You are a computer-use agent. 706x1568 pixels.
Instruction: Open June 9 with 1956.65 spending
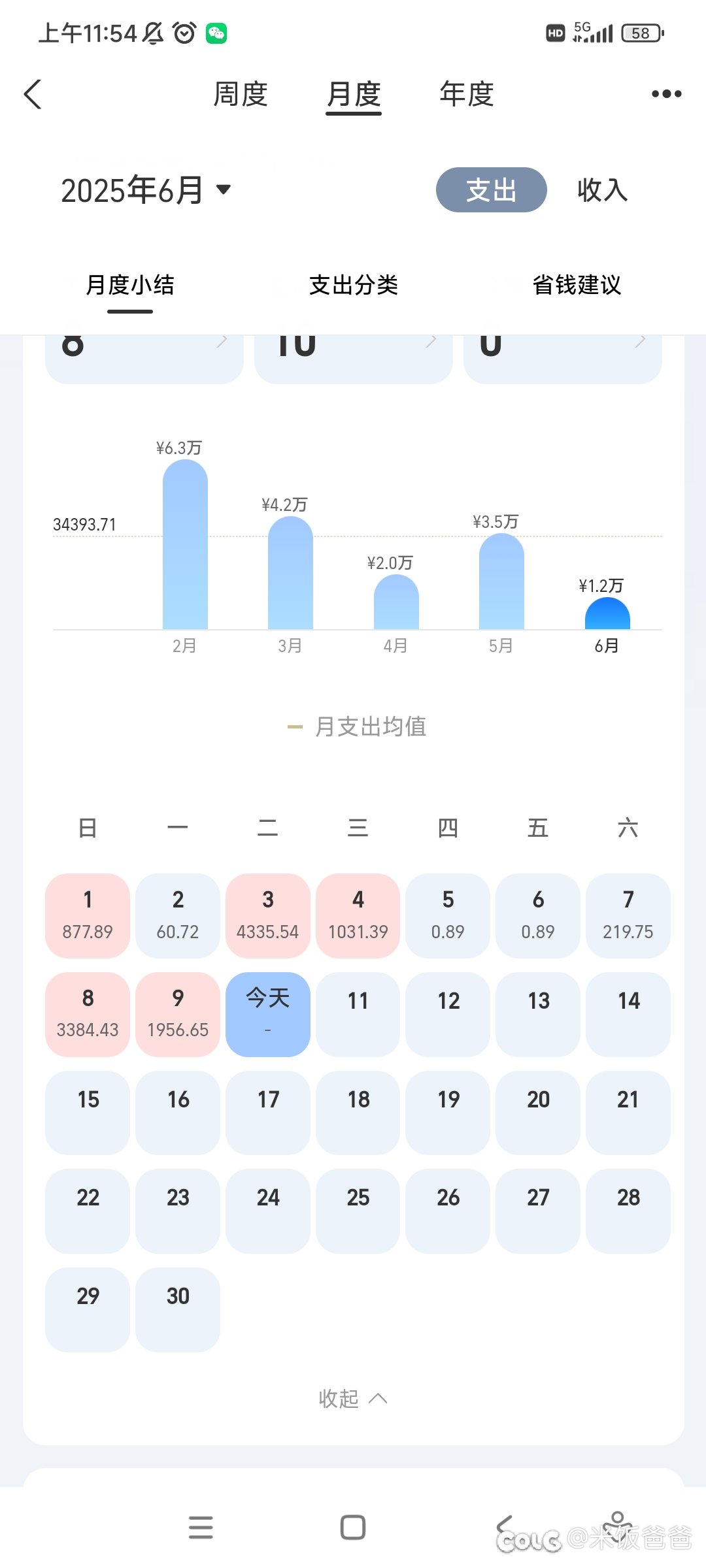tap(178, 1015)
